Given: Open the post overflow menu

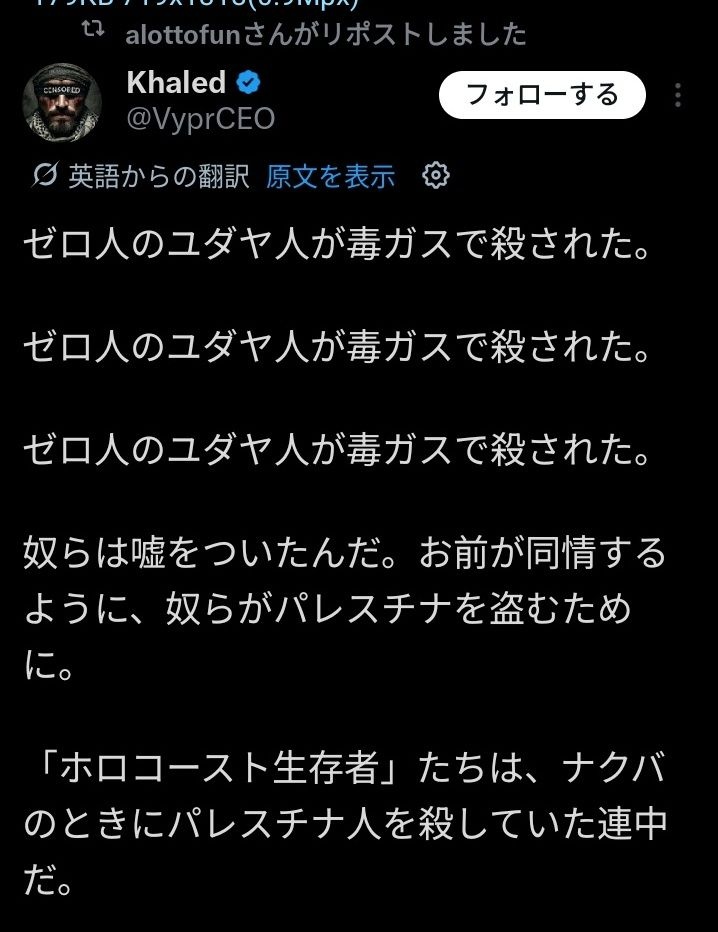Looking at the screenshot, I should [679, 95].
